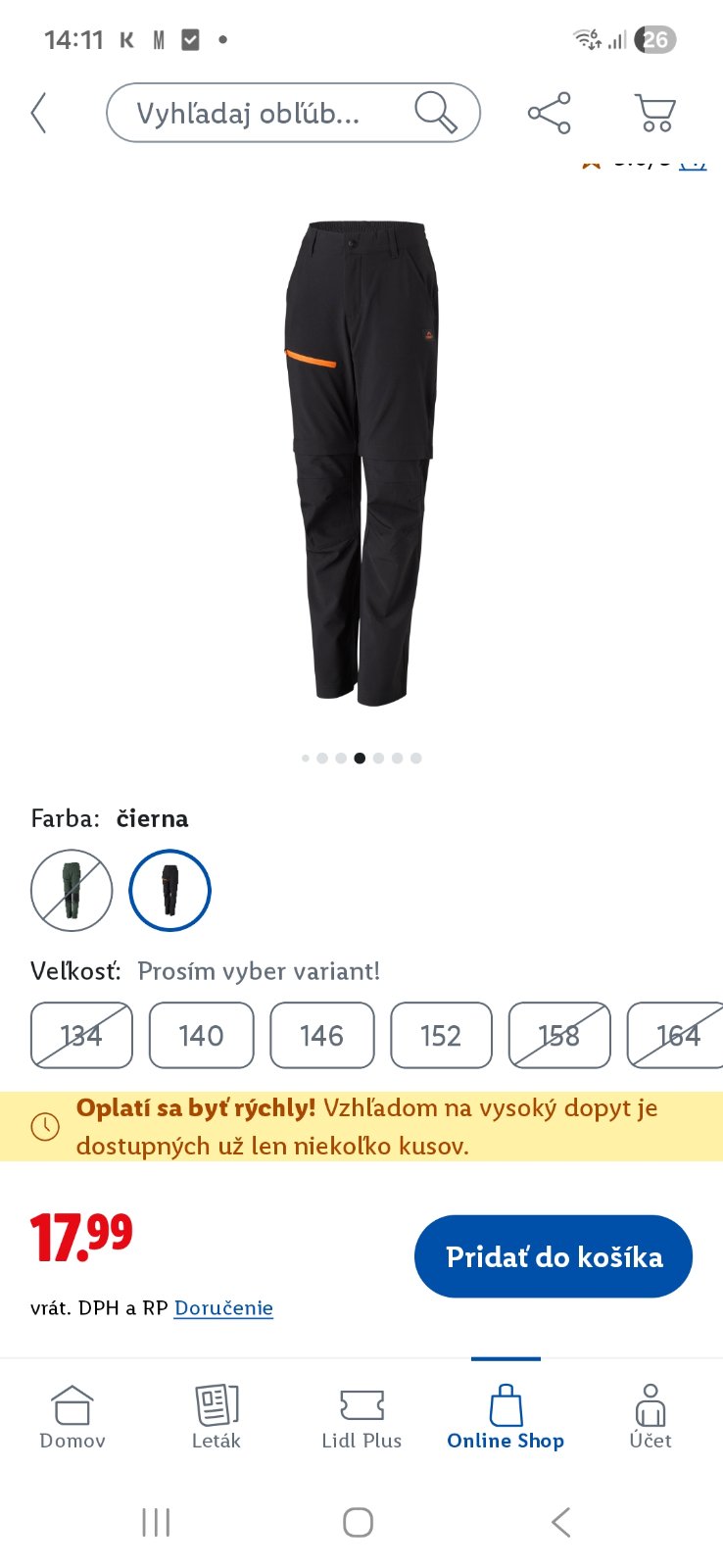Viewport: 723px width, 1568px height.
Task: Open the shopping cart
Action: click(x=655, y=113)
